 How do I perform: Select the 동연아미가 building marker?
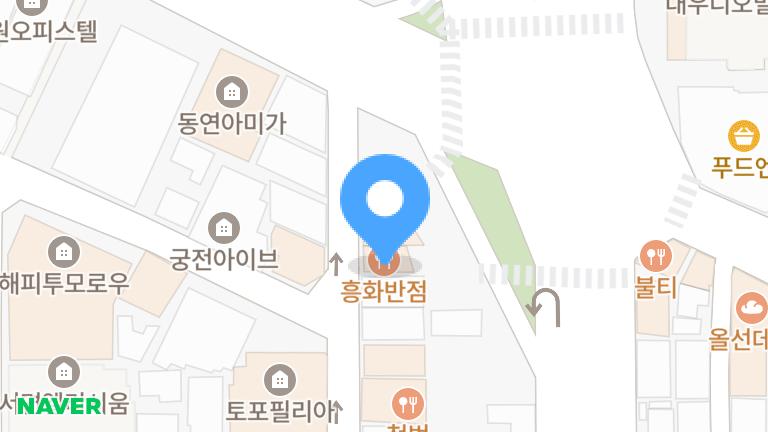coord(232,92)
